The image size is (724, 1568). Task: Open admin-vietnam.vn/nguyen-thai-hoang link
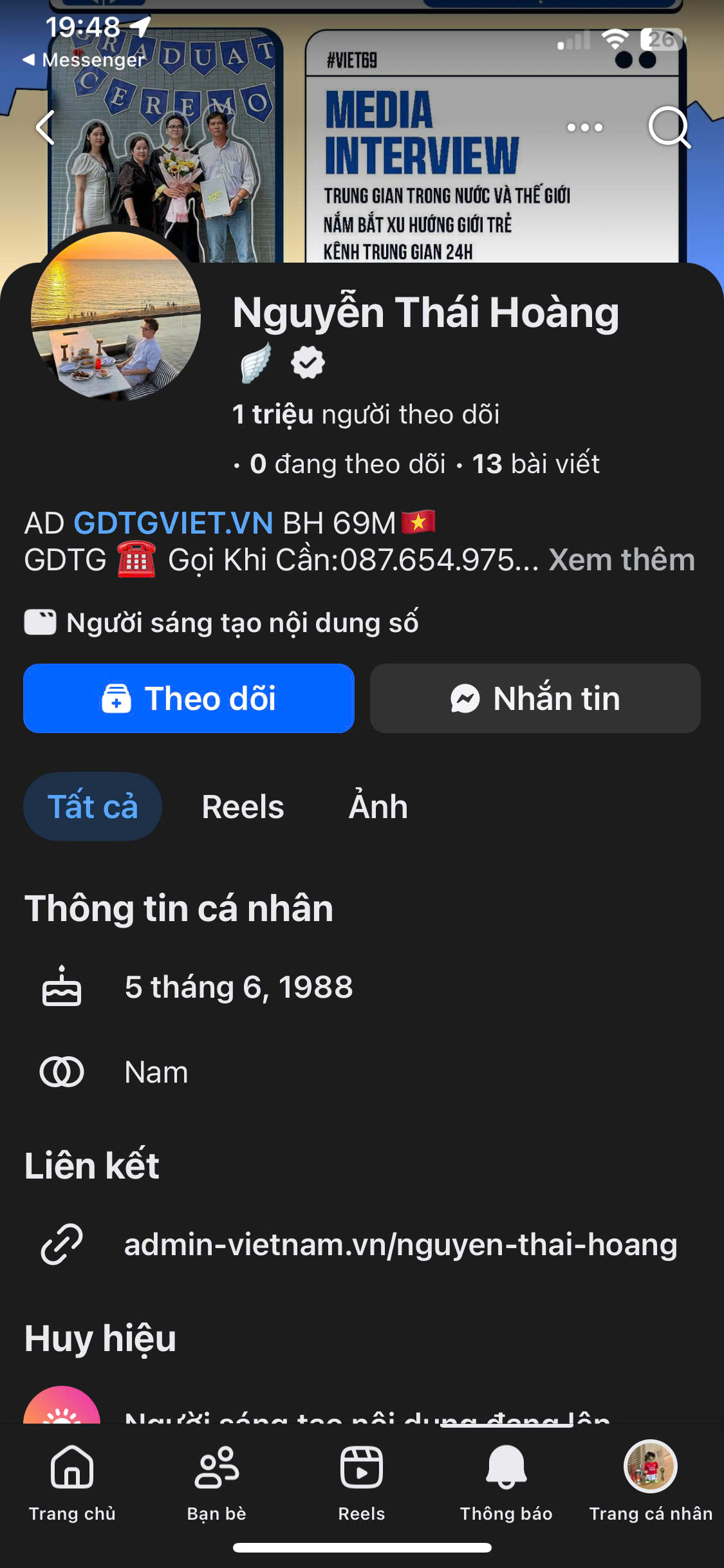[400, 1244]
